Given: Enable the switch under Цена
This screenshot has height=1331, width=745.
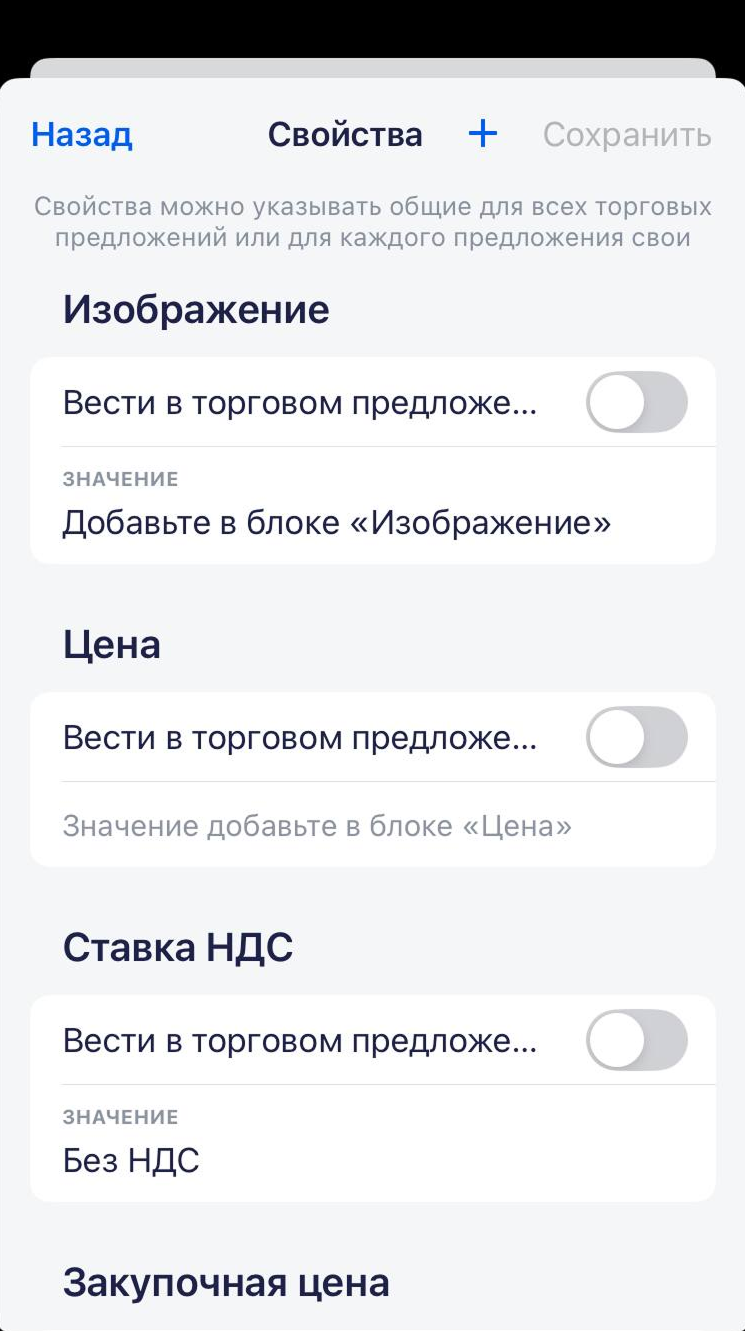Looking at the screenshot, I should [x=636, y=738].
